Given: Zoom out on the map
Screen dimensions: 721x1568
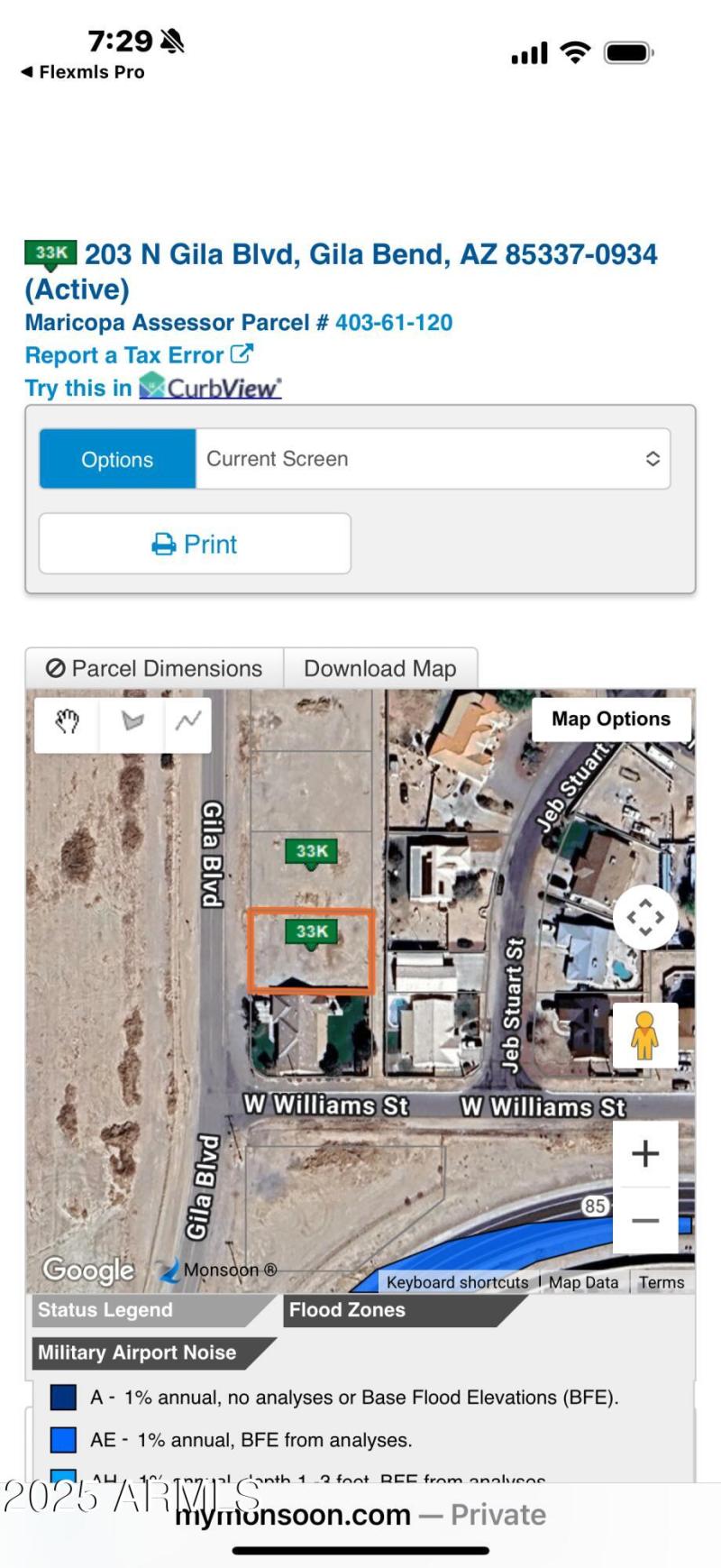Looking at the screenshot, I should (644, 1220).
